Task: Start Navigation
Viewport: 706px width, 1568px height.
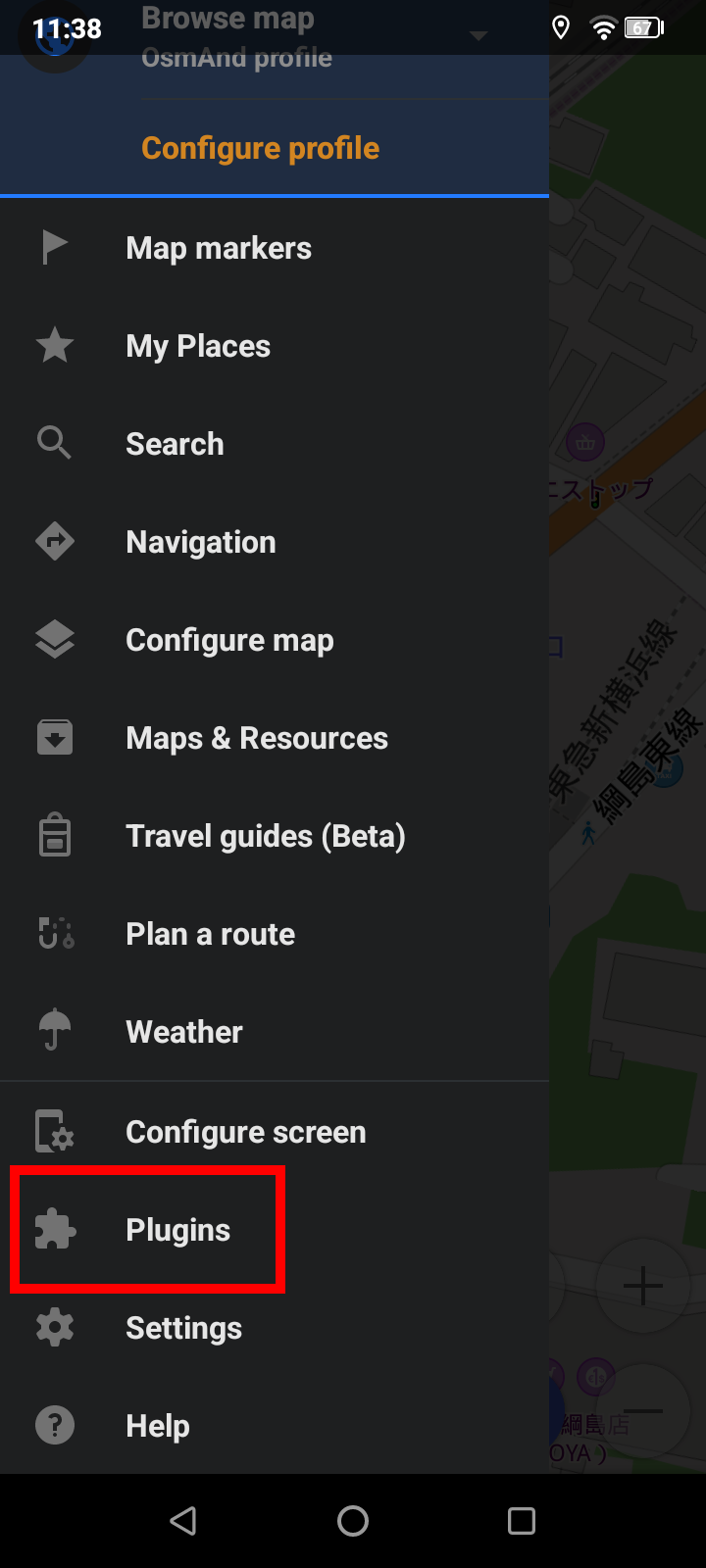Action: point(201,542)
